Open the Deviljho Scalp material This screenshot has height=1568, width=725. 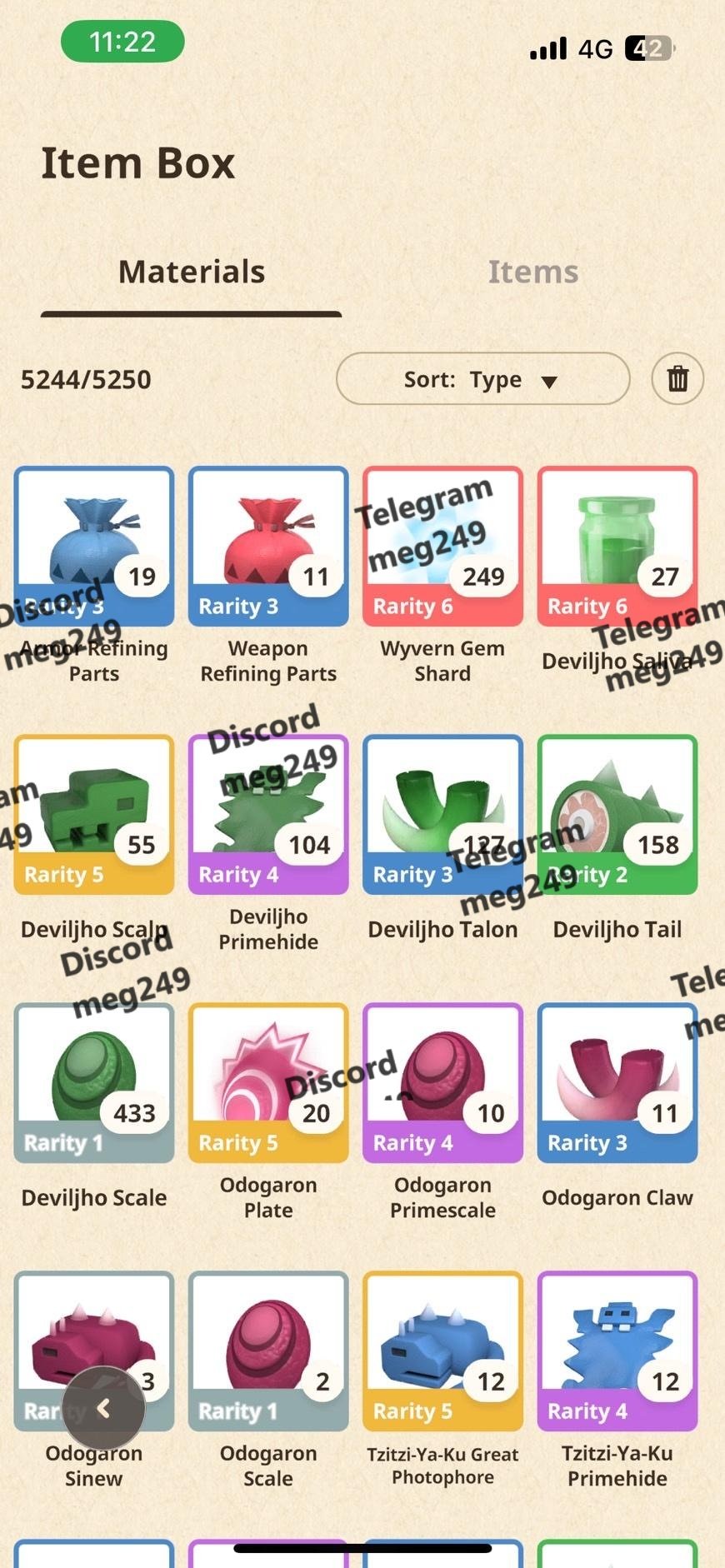coord(94,814)
